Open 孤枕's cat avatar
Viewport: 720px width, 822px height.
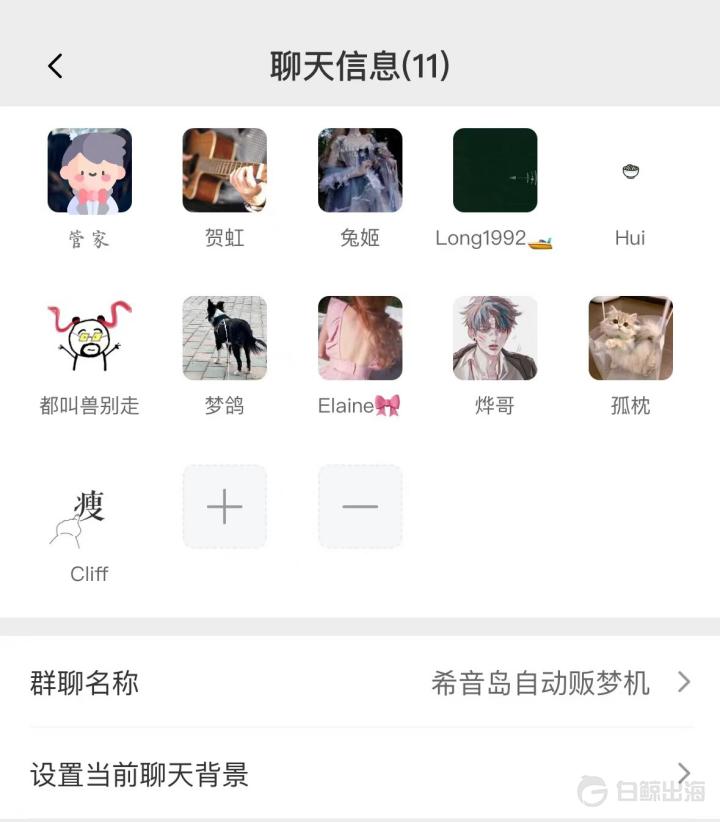pos(629,337)
